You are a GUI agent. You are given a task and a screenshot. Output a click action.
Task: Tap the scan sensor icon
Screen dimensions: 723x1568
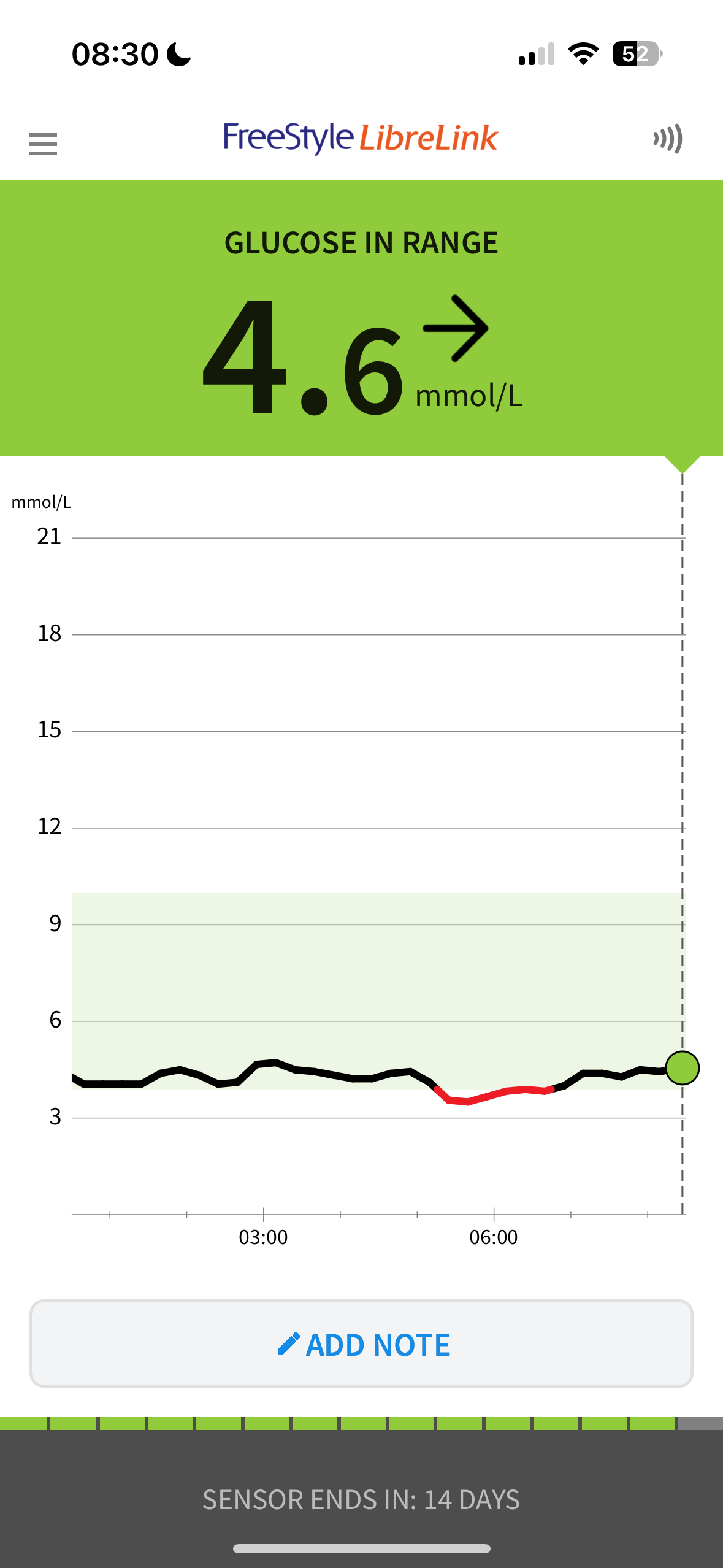[x=668, y=139]
